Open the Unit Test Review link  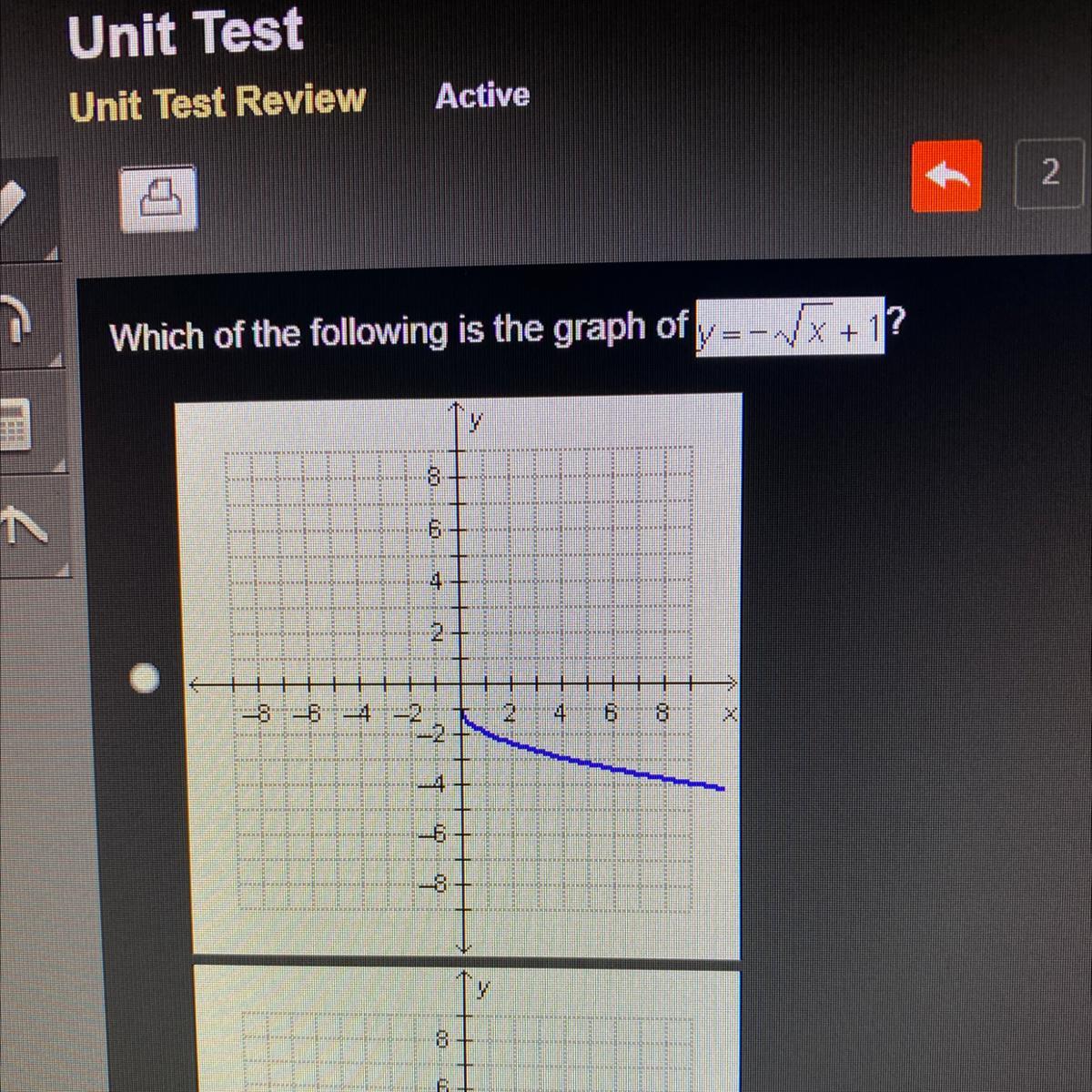click(217, 101)
